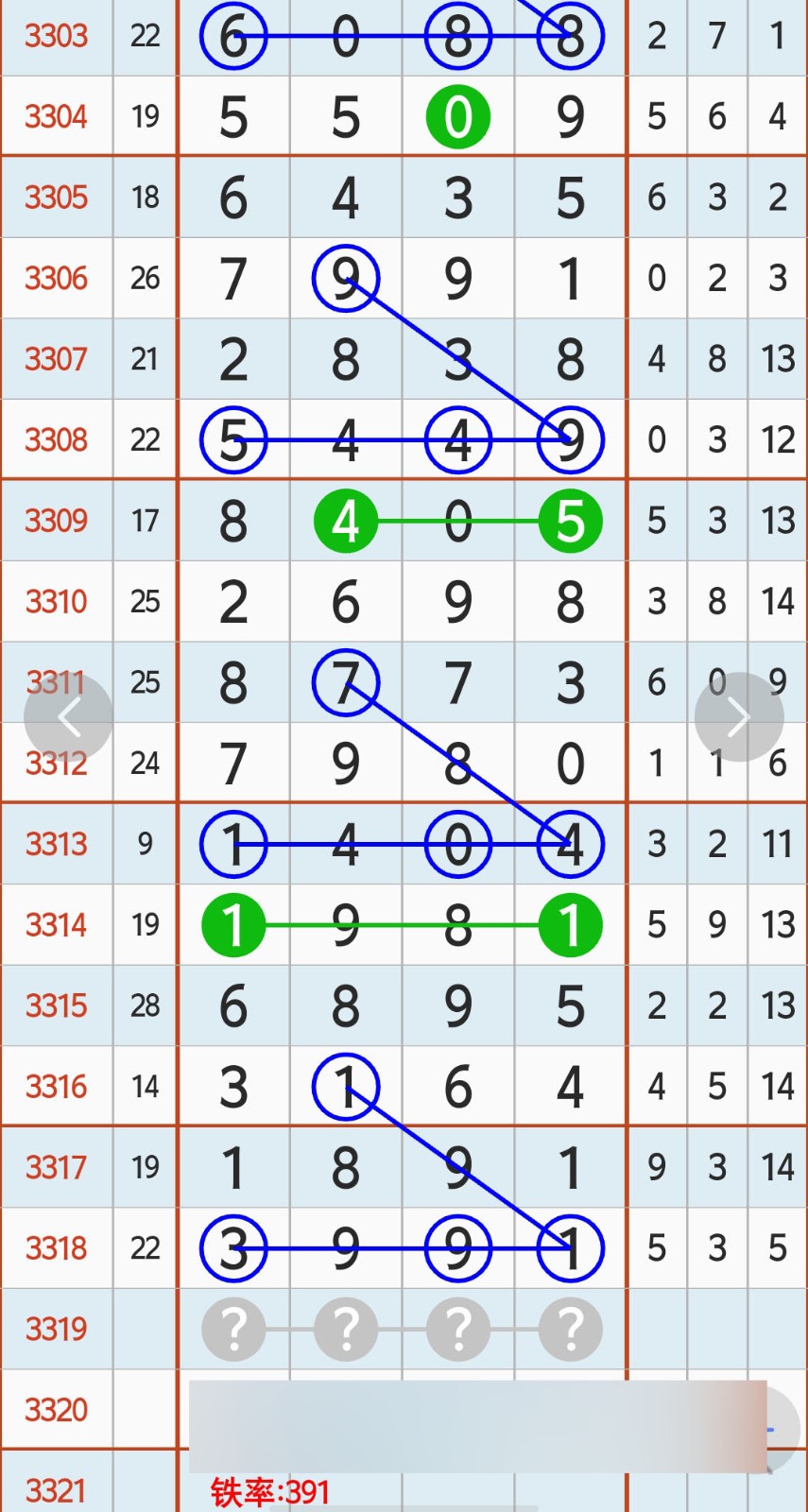Go to the next image
This screenshot has width=808, height=1512.
[x=738, y=717]
